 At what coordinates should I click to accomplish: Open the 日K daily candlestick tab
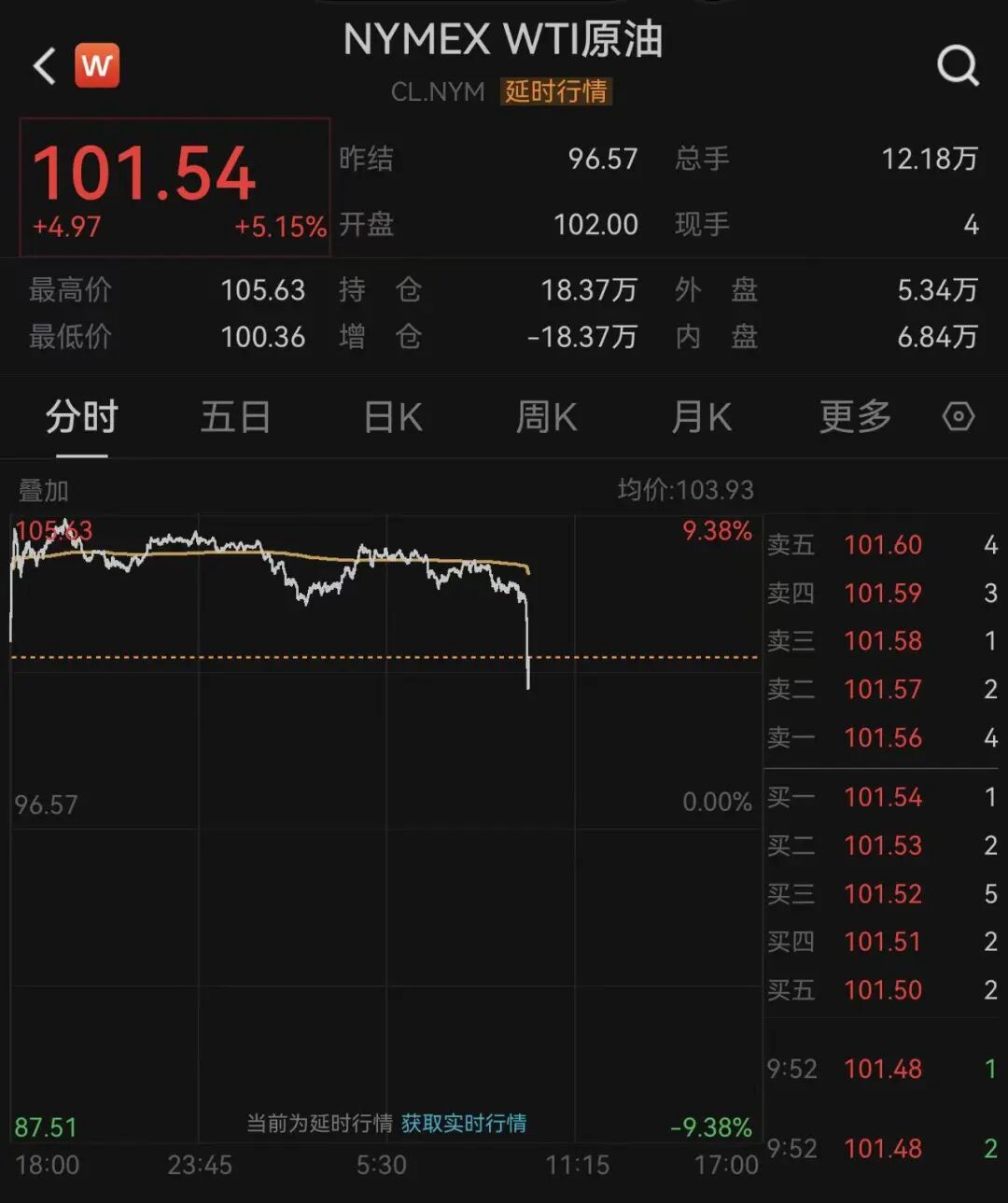392,417
